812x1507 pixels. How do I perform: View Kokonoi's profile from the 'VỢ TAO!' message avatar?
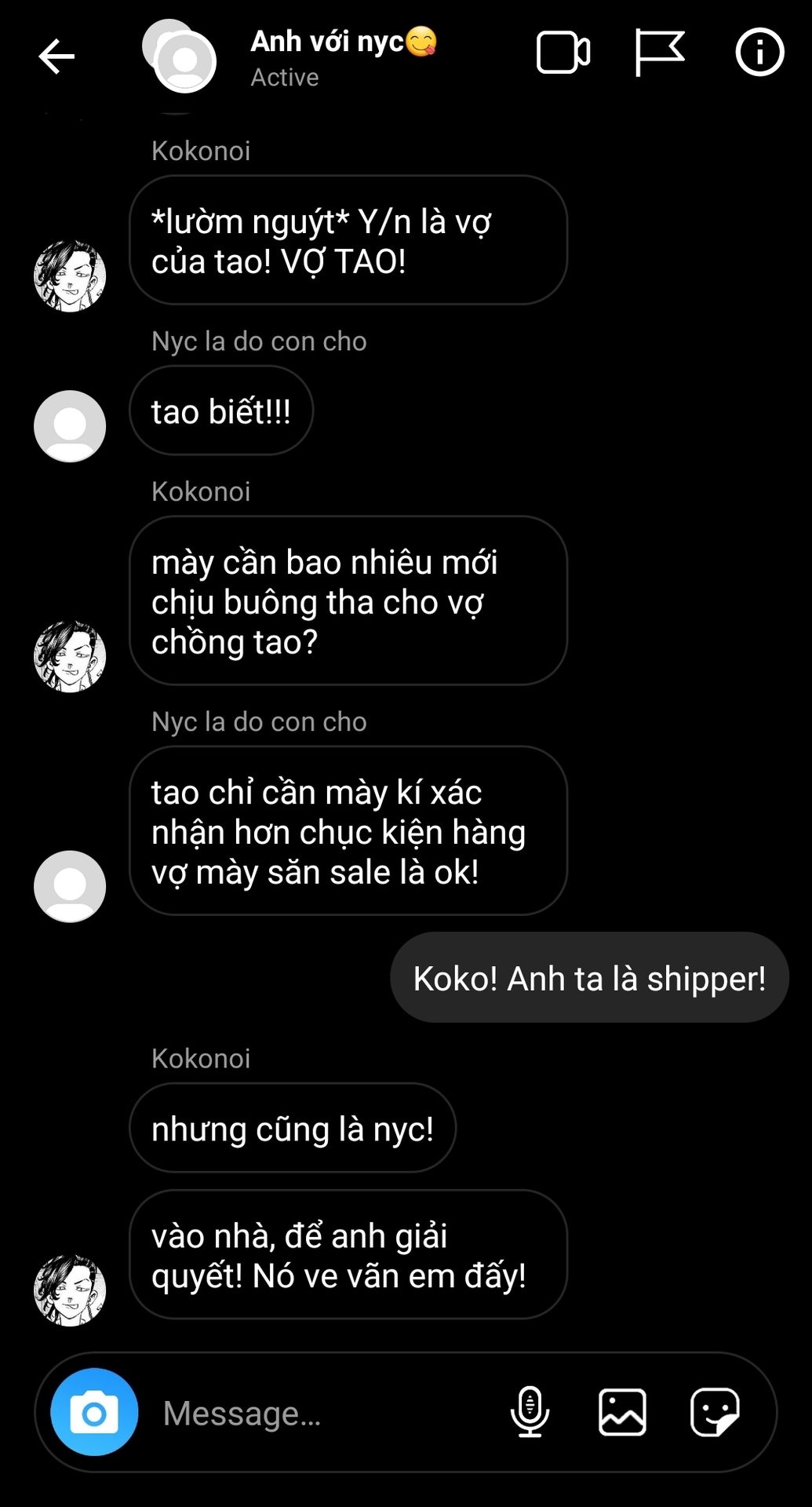(x=70, y=276)
